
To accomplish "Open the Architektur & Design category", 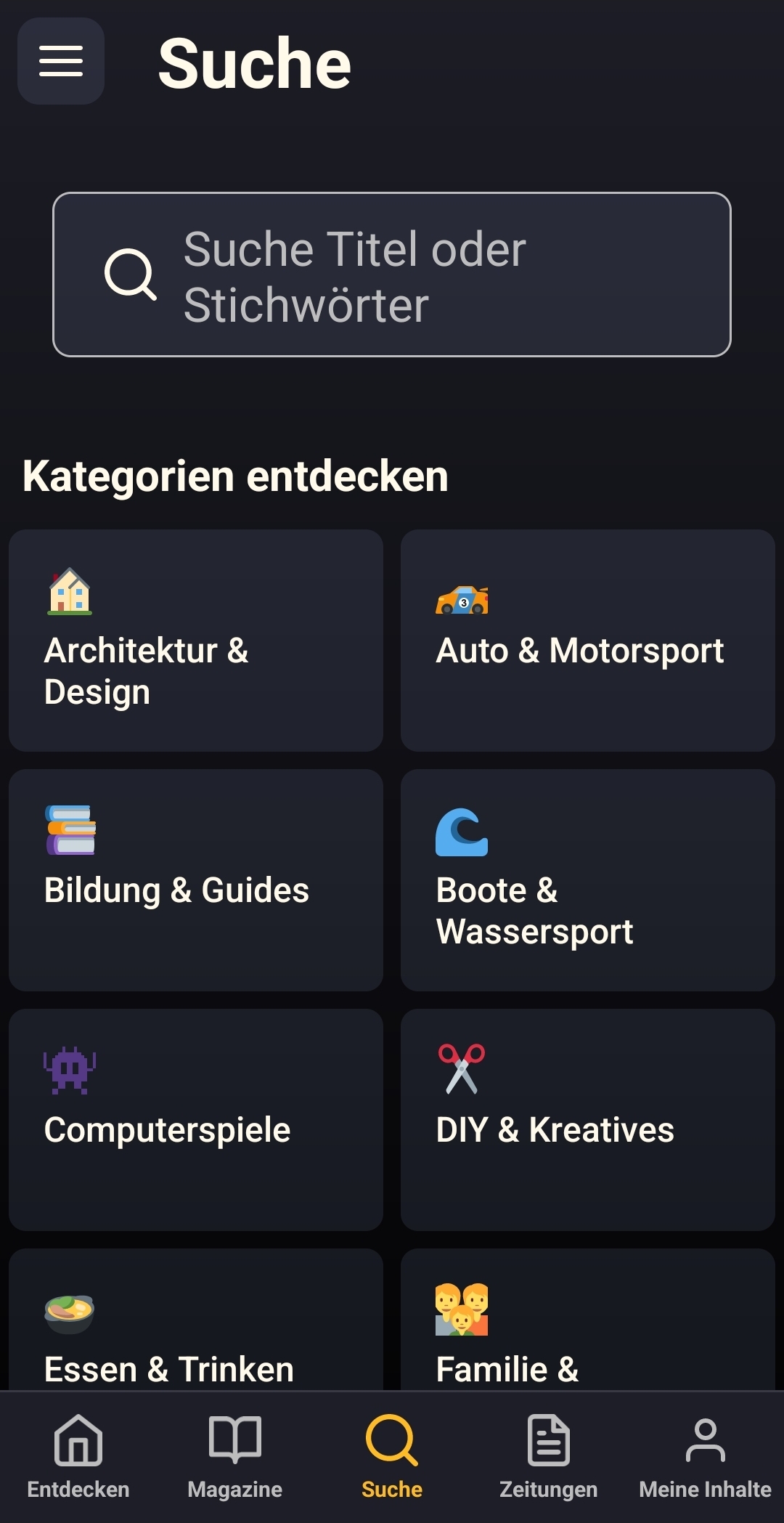I will [x=196, y=641].
